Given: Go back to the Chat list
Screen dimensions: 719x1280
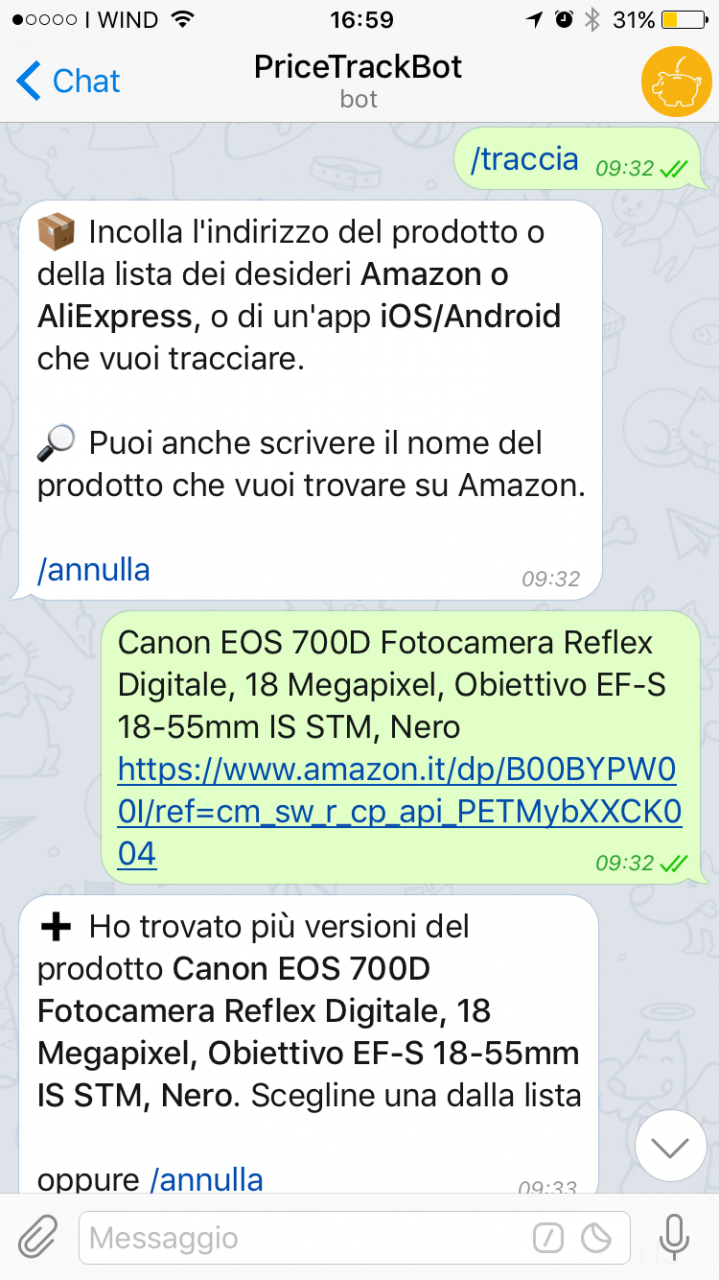Looking at the screenshot, I should click(x=68, y=81).
